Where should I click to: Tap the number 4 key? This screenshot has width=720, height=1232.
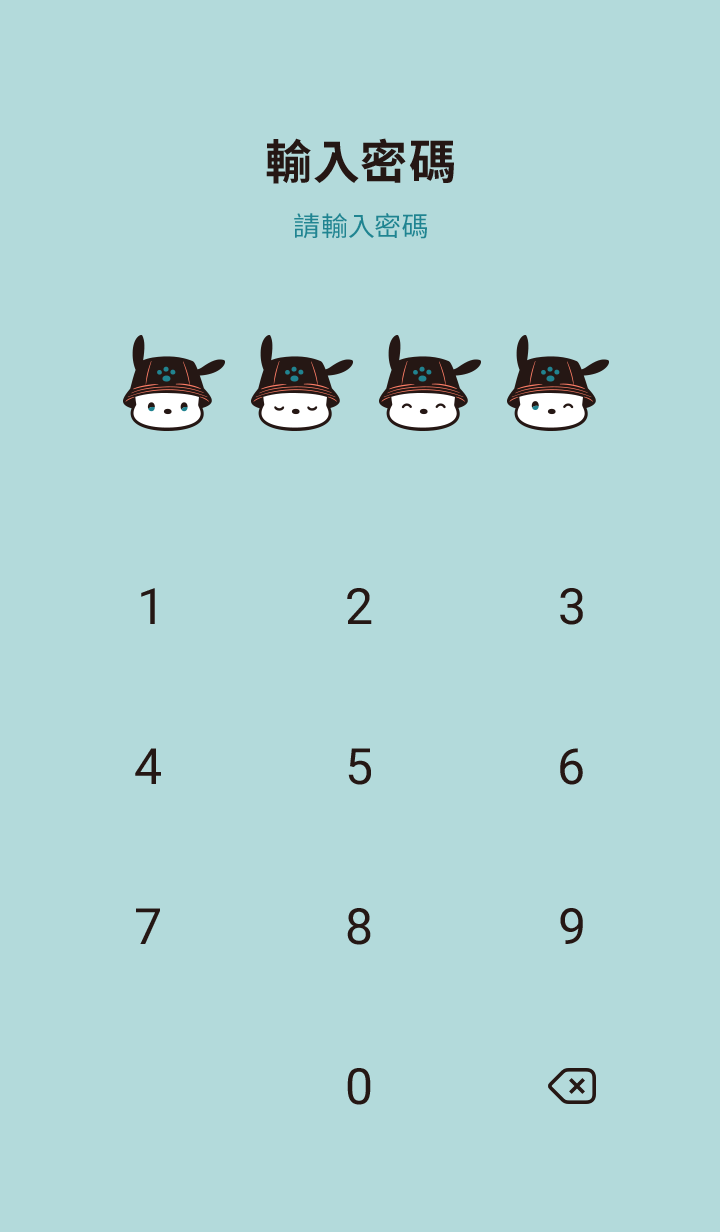coord(148,767)
